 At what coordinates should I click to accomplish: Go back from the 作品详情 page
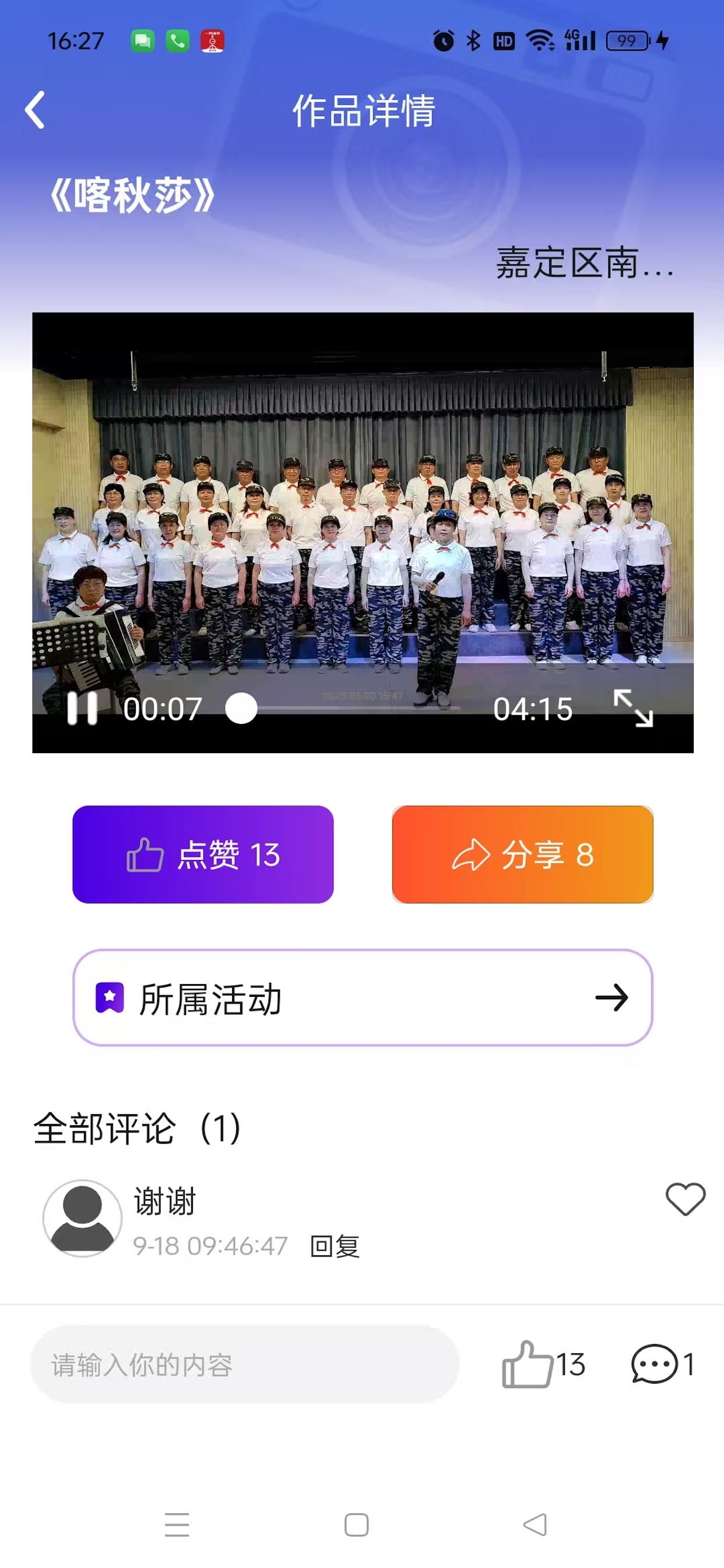pyautogui.click(x=34, y=110)
